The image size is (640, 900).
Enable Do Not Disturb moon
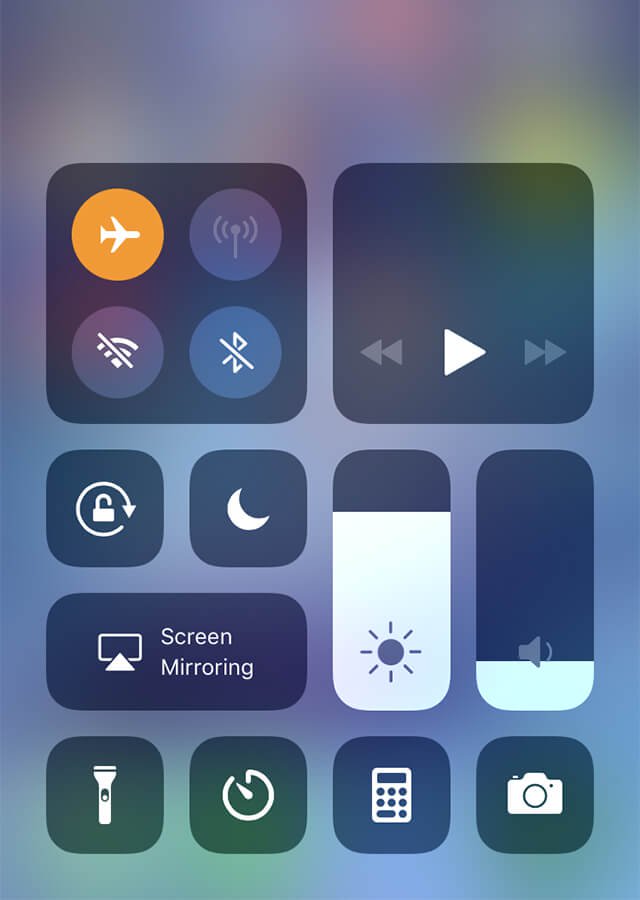click(248, 508)
